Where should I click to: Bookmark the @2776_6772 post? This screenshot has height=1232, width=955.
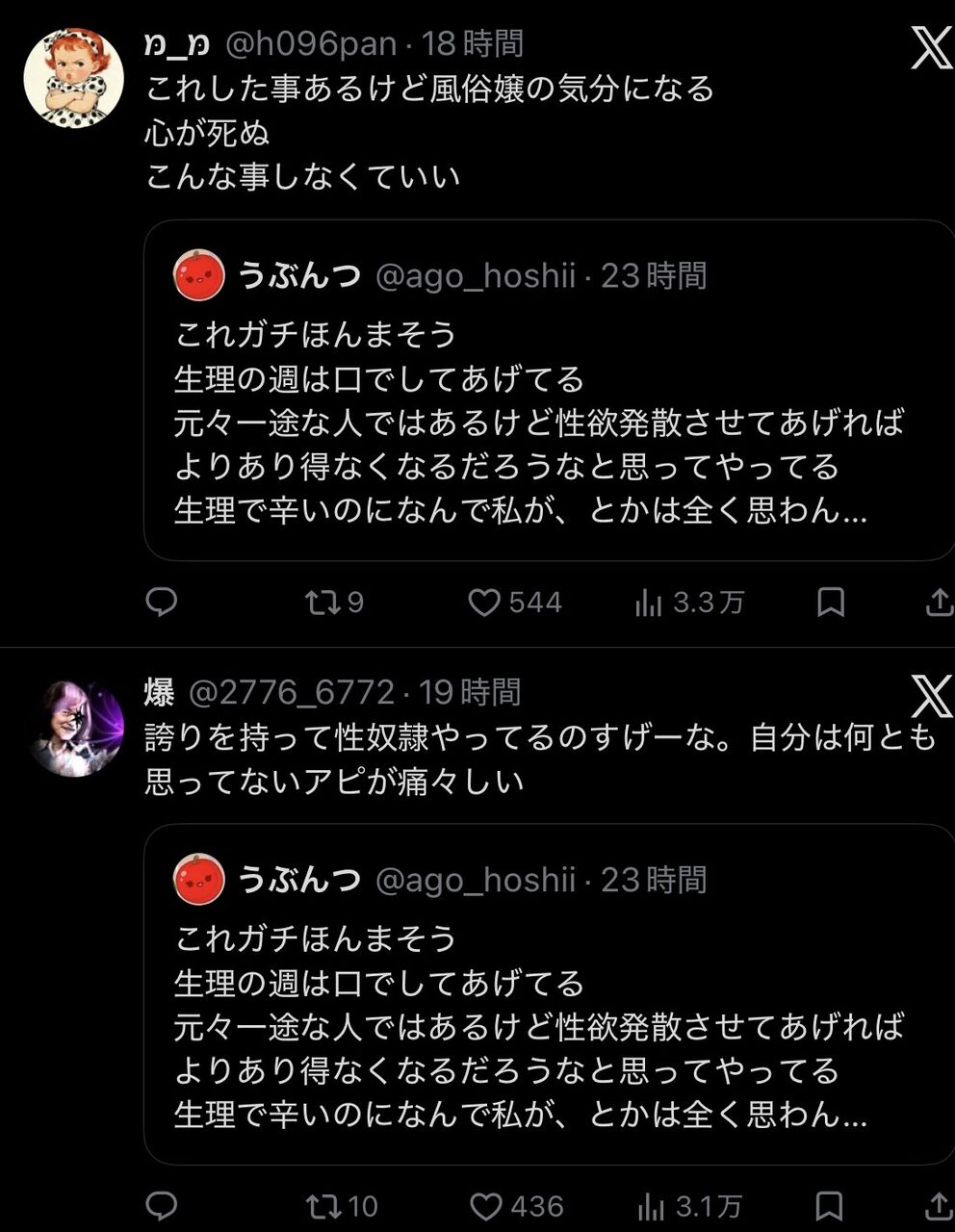click(830, 1206)
